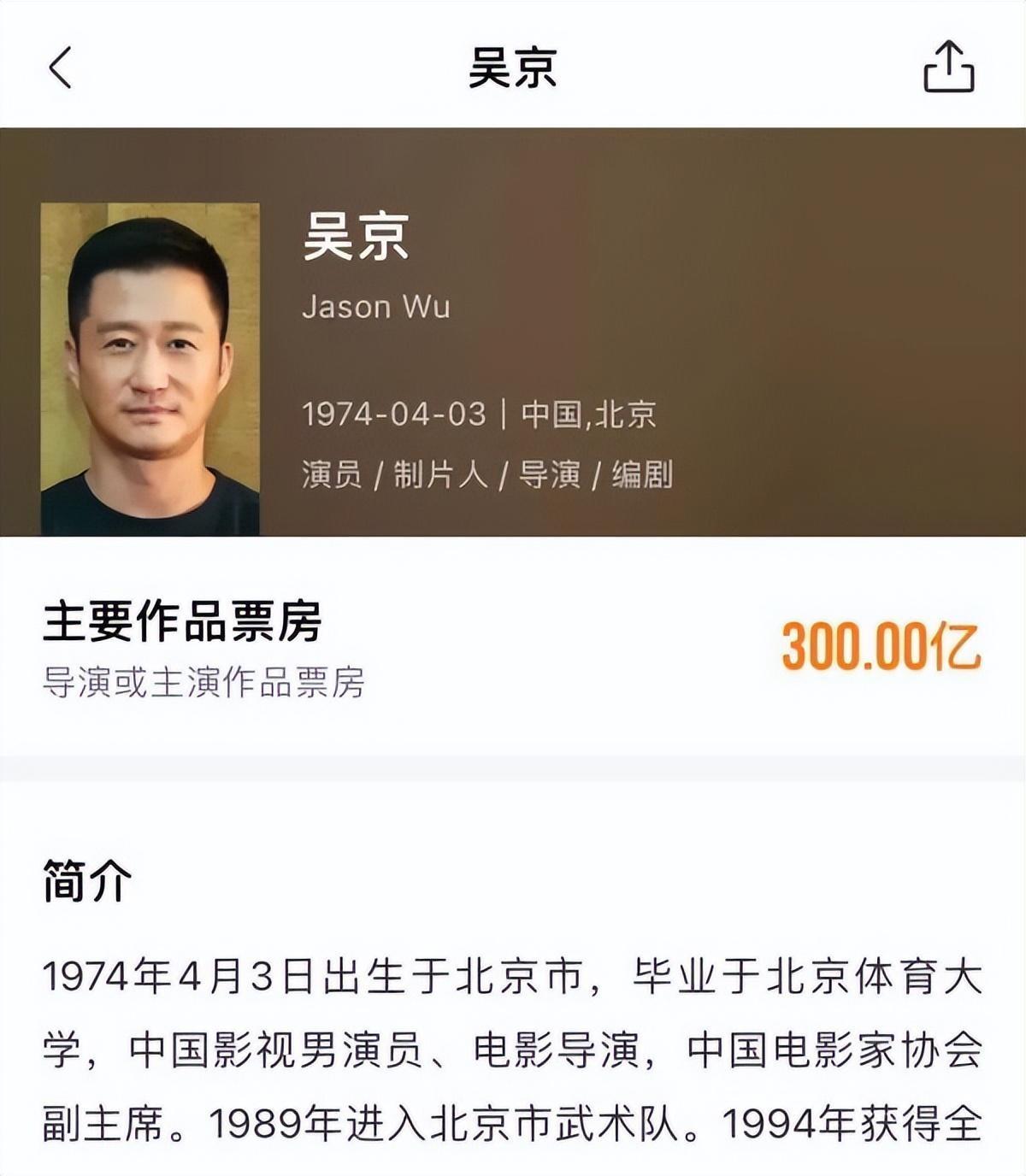
Task: Tap the birth date 1974-04-03
Action: coord(395,415)
